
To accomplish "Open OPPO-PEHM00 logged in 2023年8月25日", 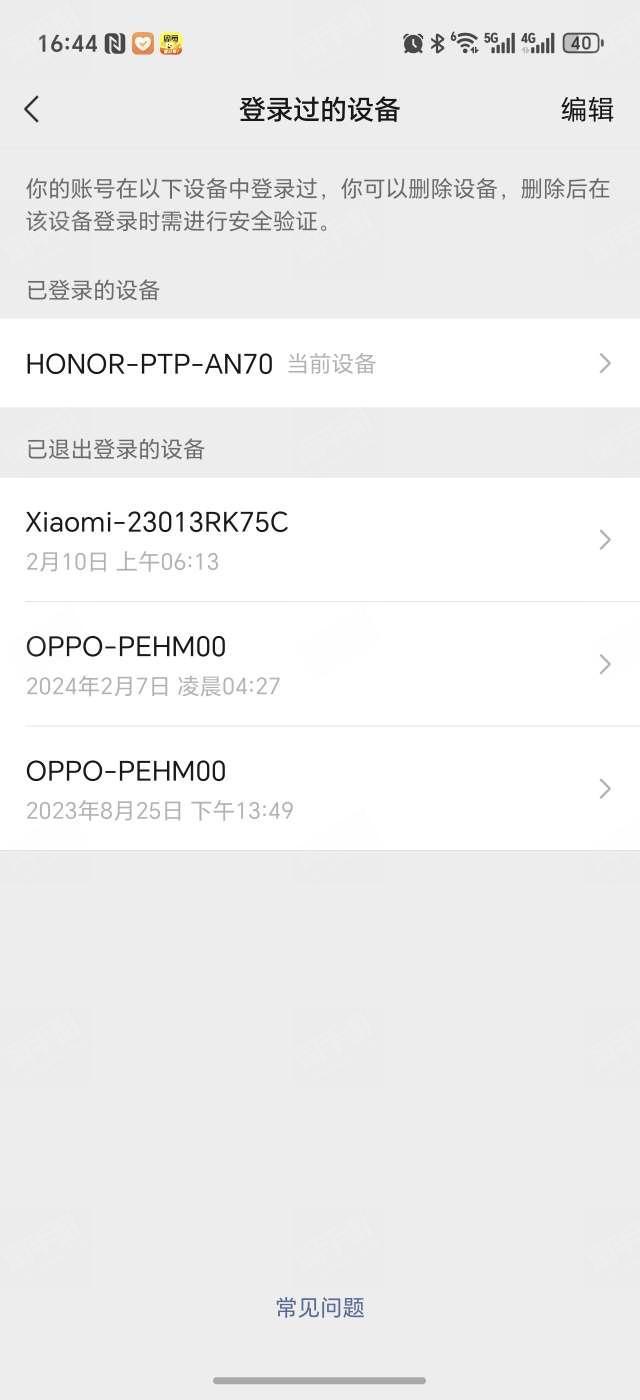I will tap(320, 789).
